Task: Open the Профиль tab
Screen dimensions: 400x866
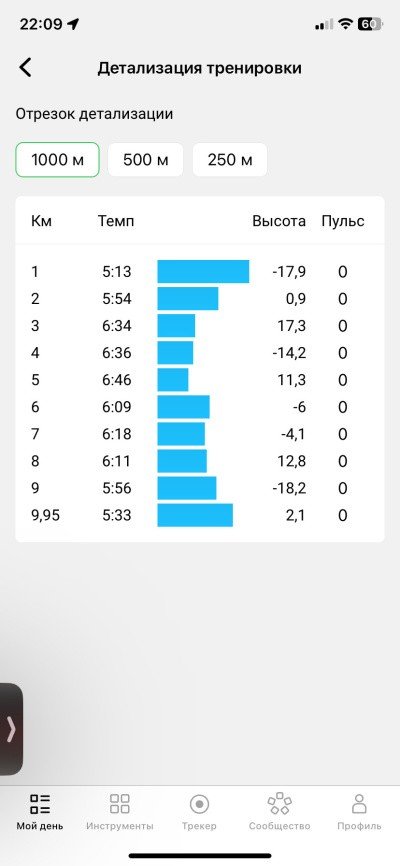Action: pos(359,812)
